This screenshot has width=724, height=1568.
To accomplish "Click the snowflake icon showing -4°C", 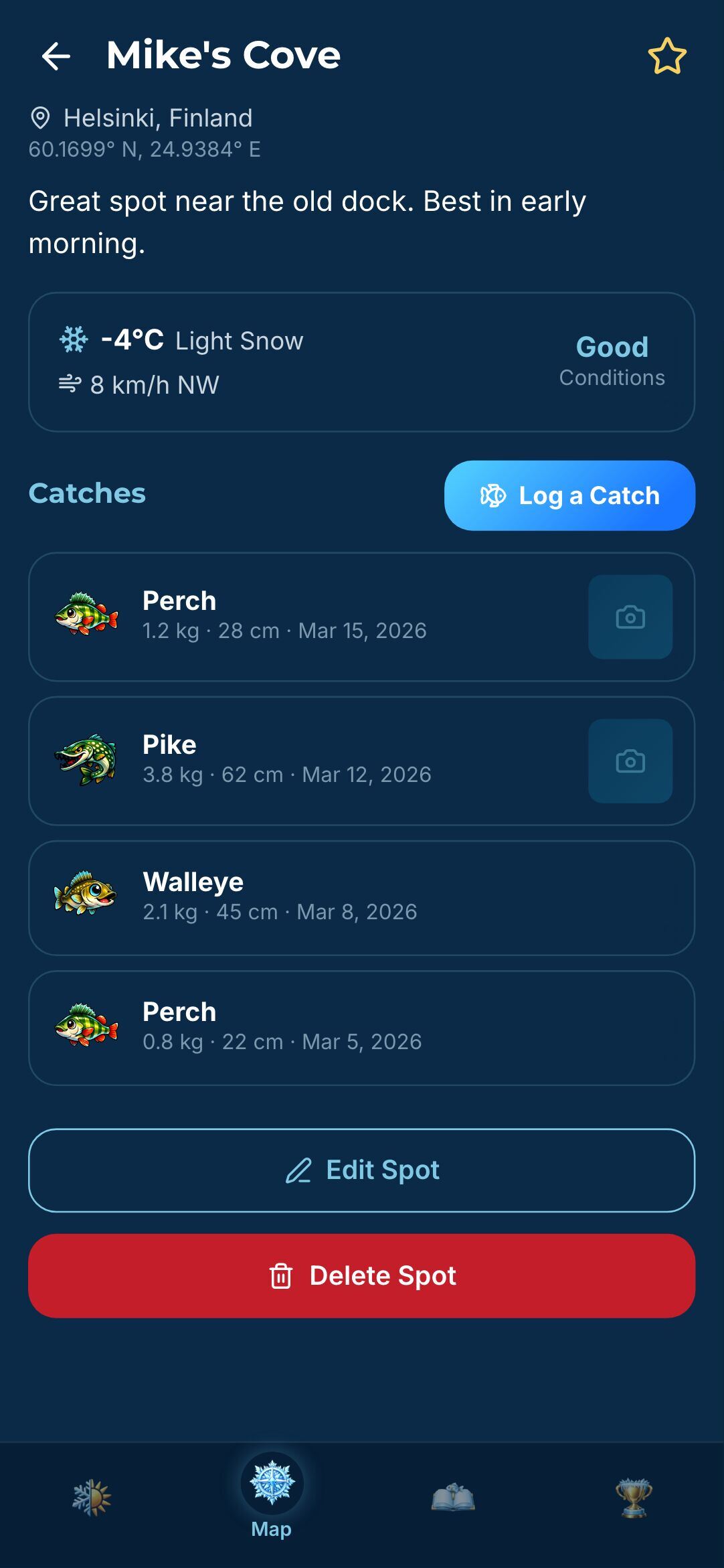I will click(74, 340).
